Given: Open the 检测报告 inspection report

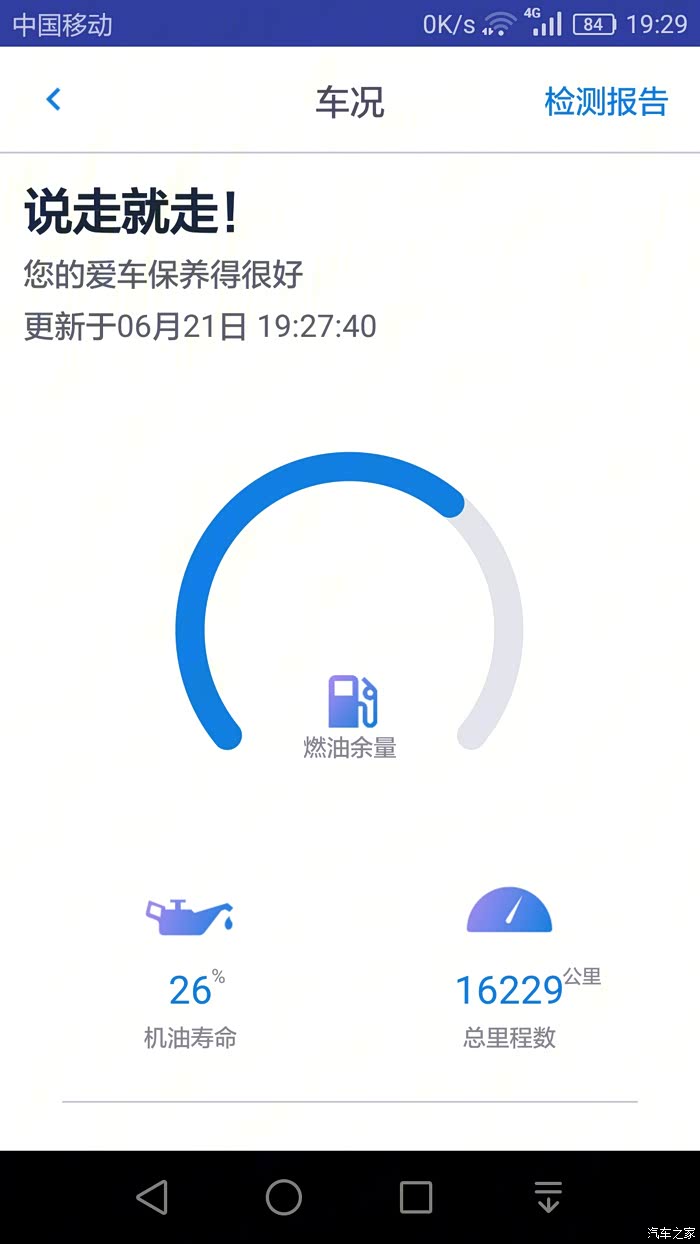Looking at the screenshot, I should 606,101.
